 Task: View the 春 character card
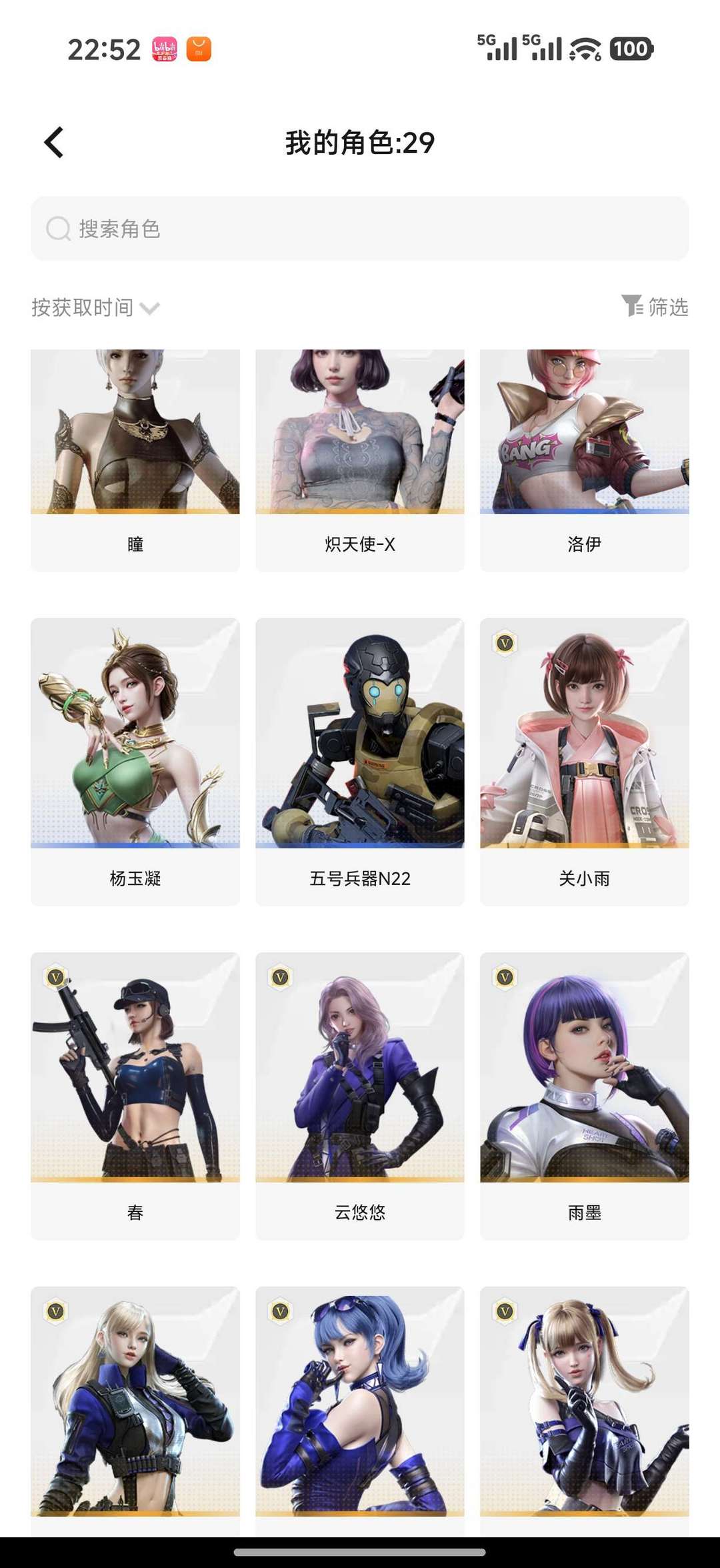[x=135, y=1096]
